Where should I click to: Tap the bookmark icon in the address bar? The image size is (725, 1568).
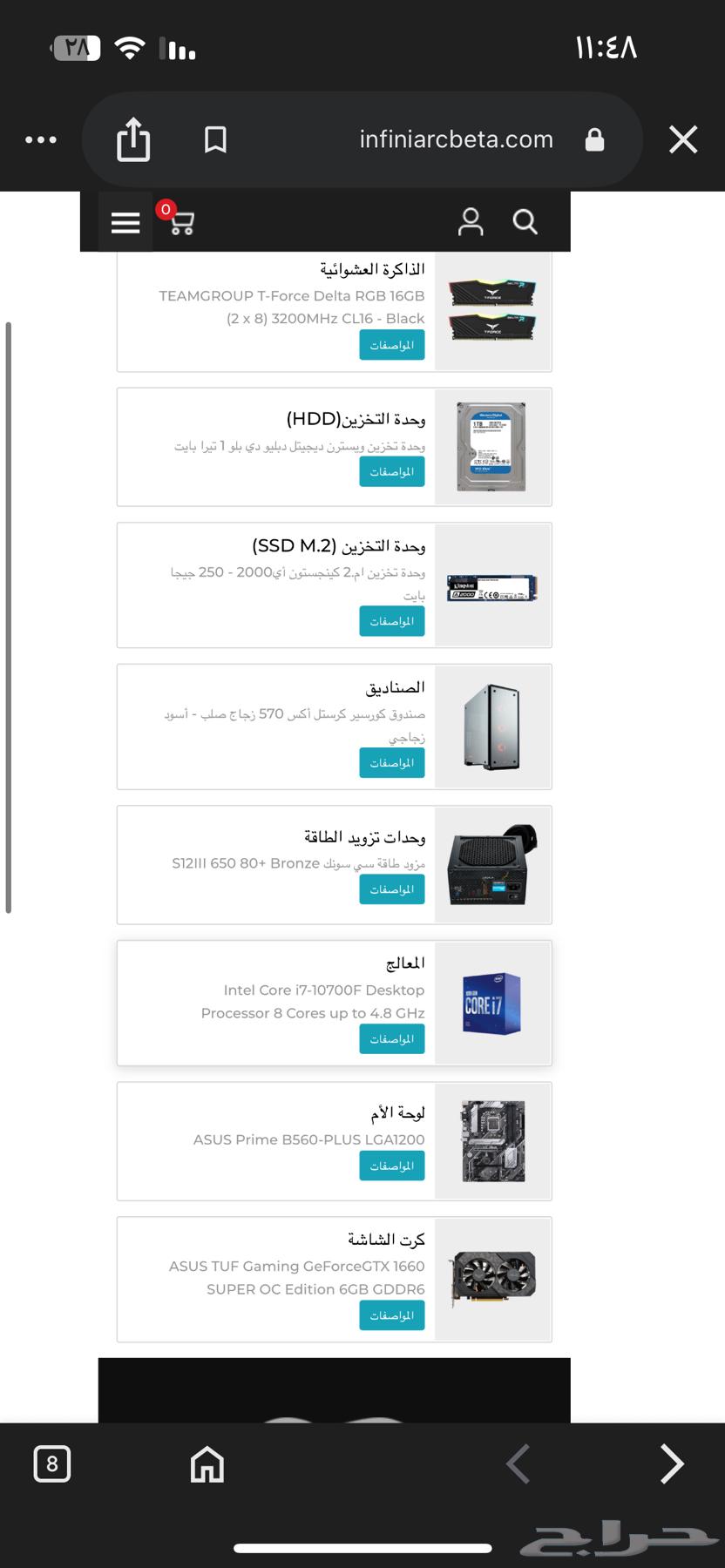tap(214, 139)
